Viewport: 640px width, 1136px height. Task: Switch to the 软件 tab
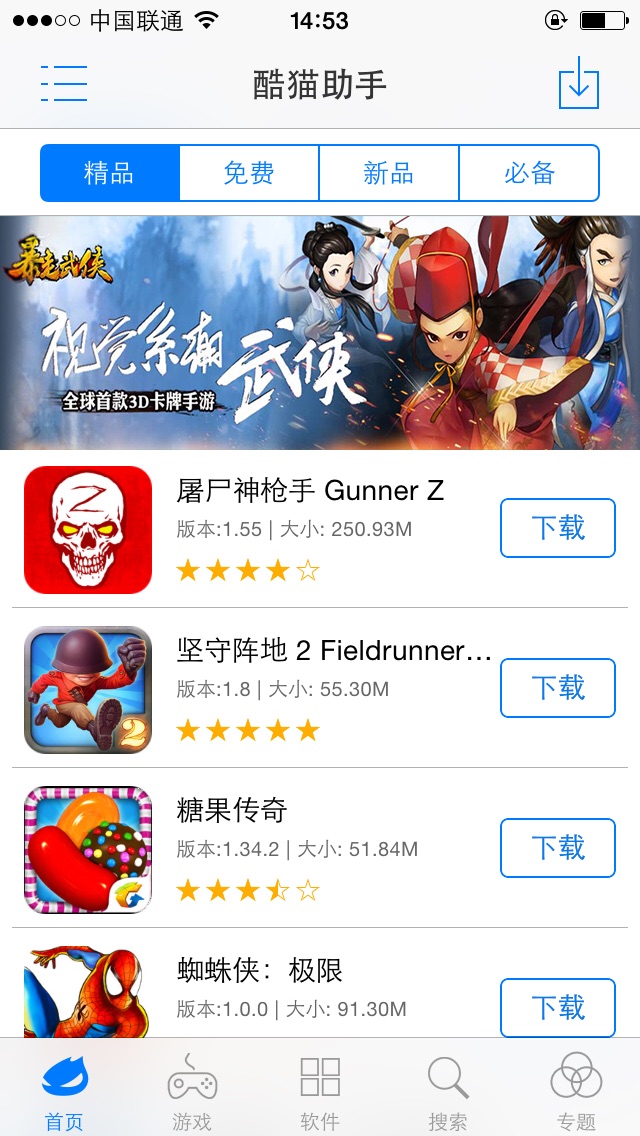[320, 1090]
